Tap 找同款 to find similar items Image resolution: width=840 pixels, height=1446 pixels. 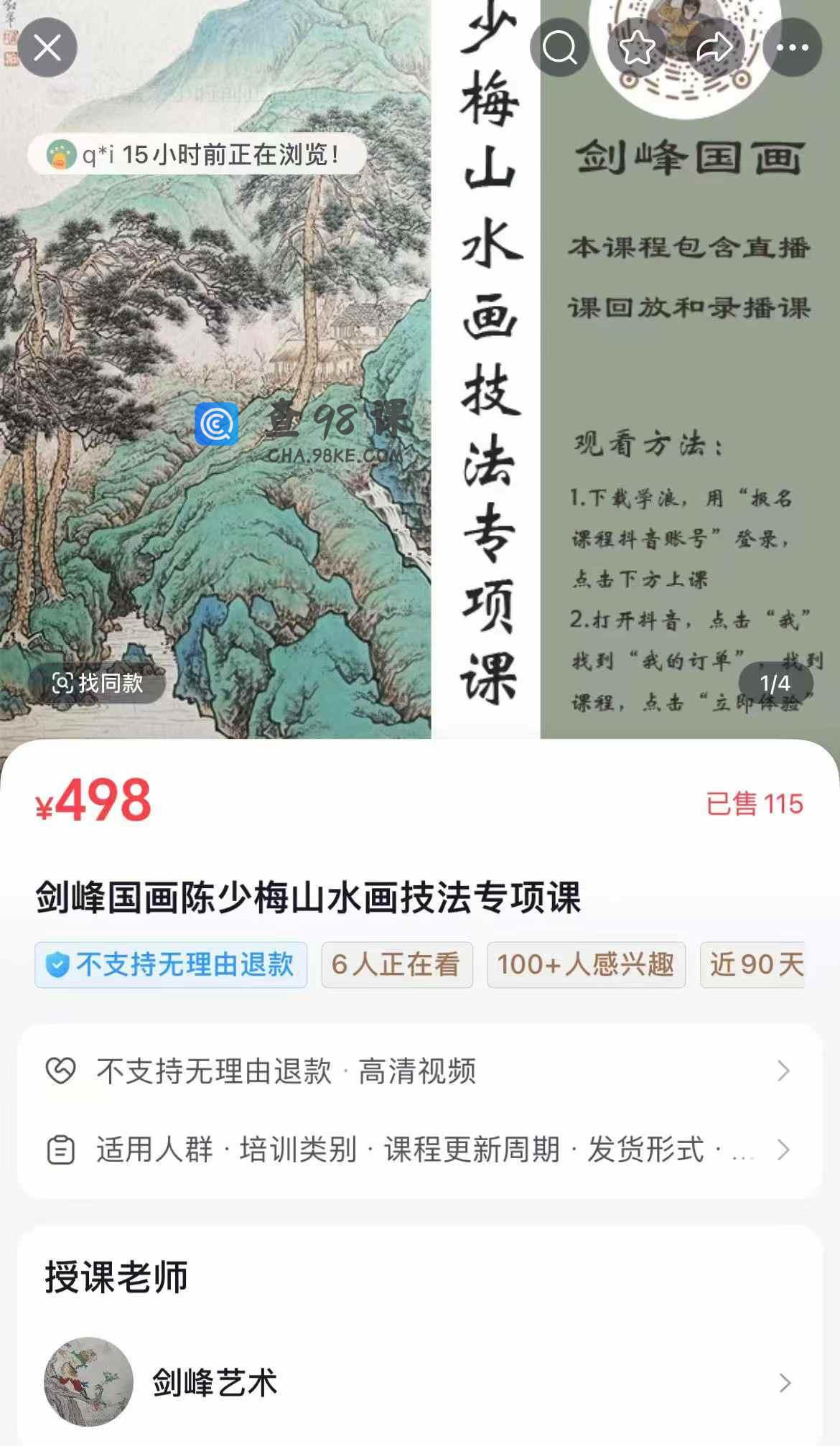[x=98, y=683]
